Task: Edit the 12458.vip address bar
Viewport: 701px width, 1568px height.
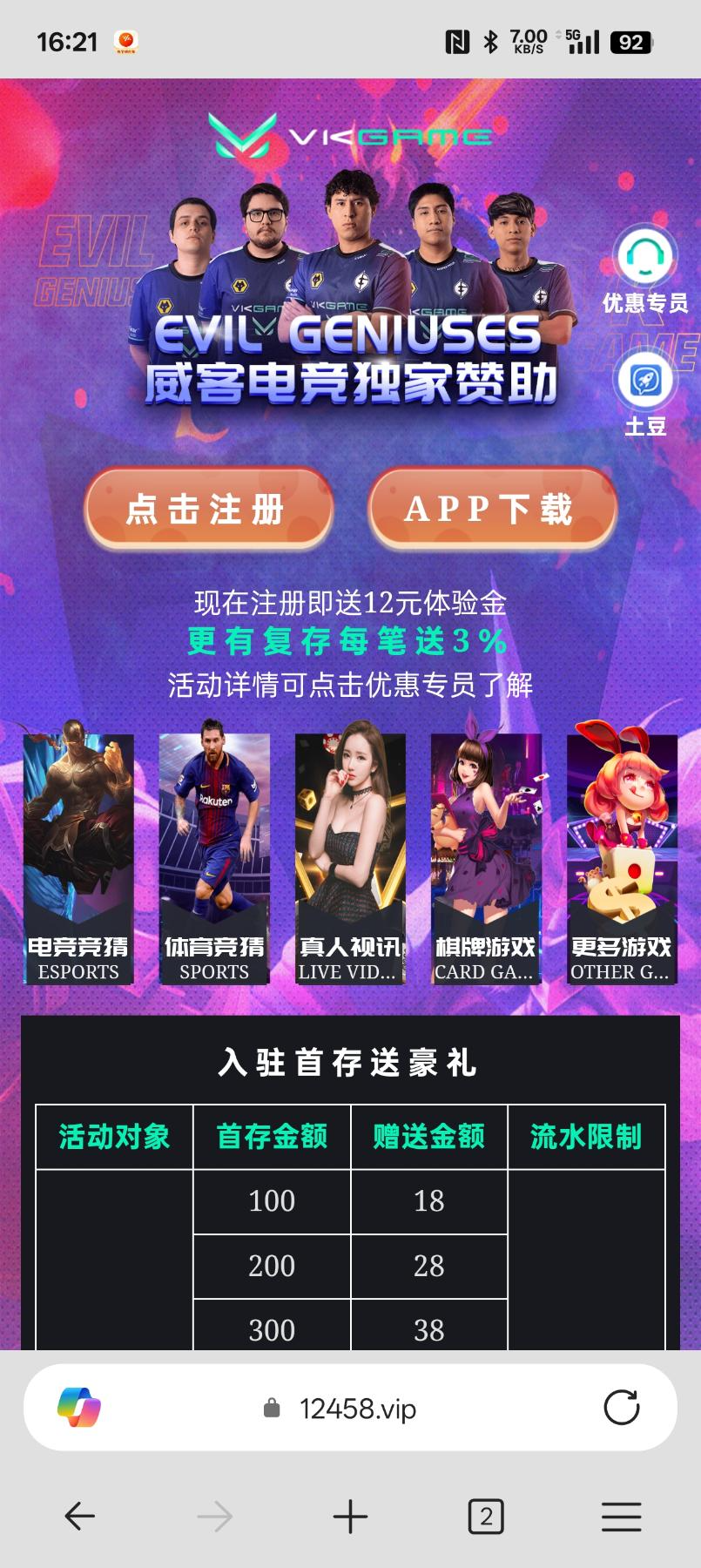Action: [x=357, y=1409]
